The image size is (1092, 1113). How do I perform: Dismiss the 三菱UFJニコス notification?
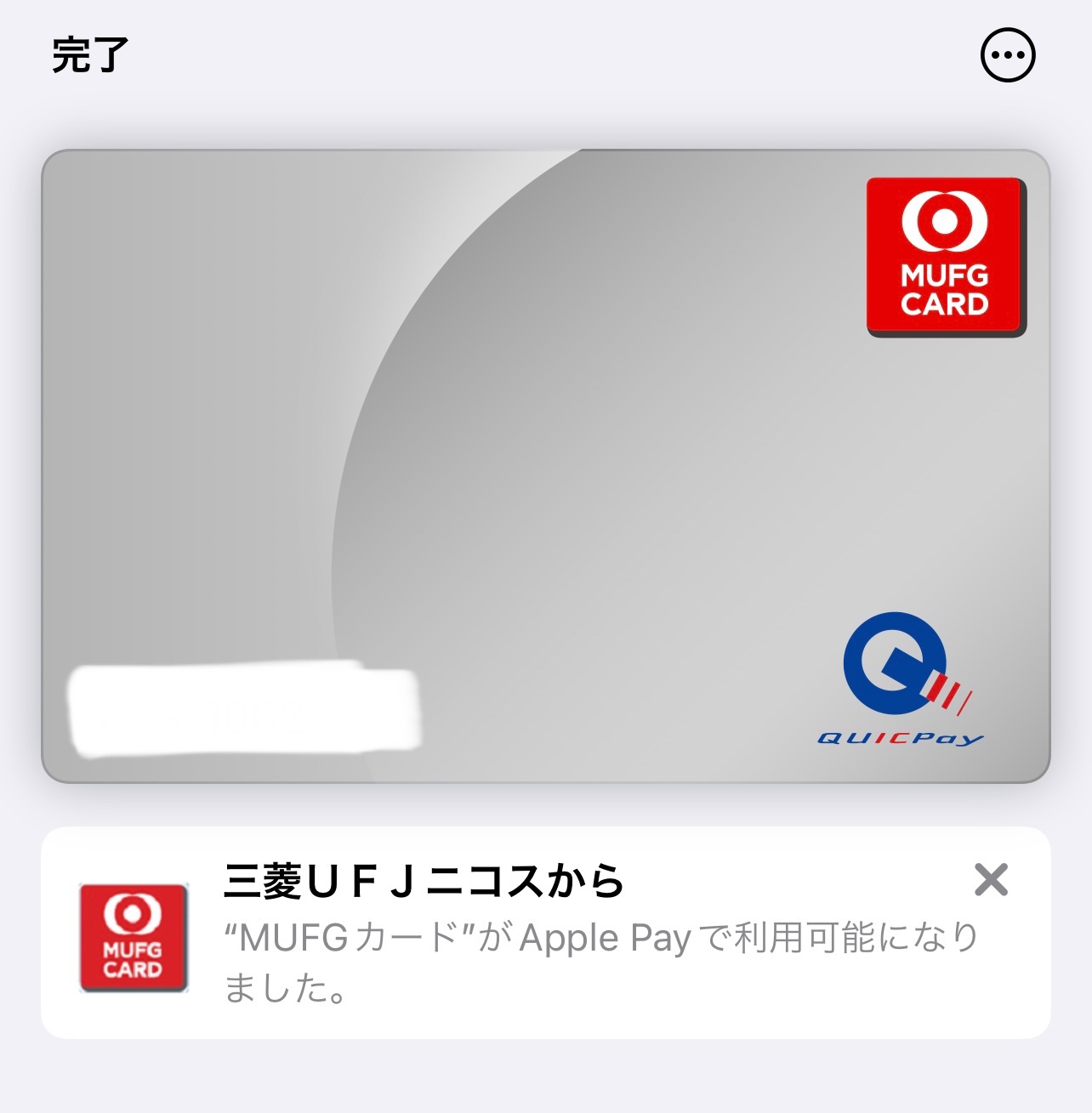tap(991, 880)
